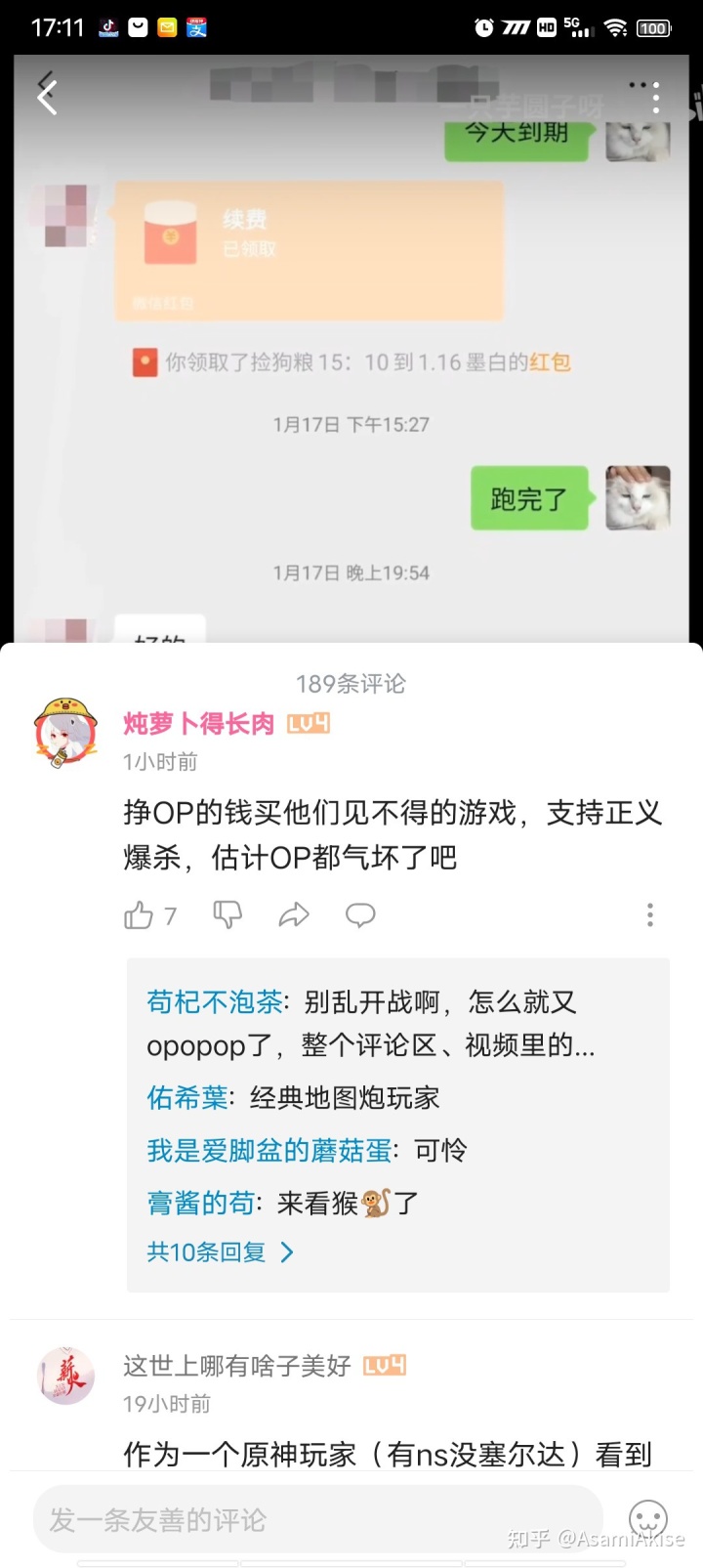Reply to the comment by 炖萝卜得长肉
The width and height of the screenshot is (703, 1568).
(x=360, y=915)
